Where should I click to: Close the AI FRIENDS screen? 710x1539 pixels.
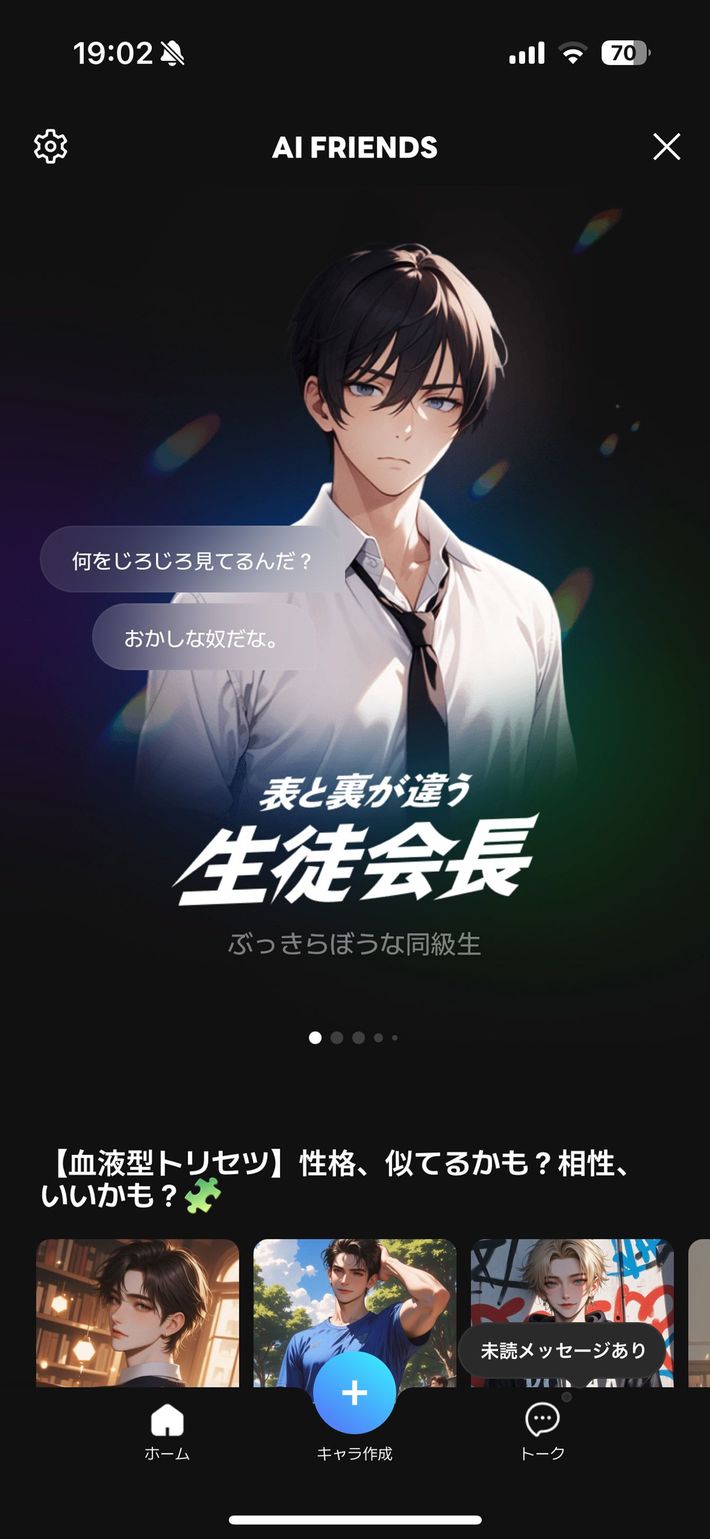666,147
